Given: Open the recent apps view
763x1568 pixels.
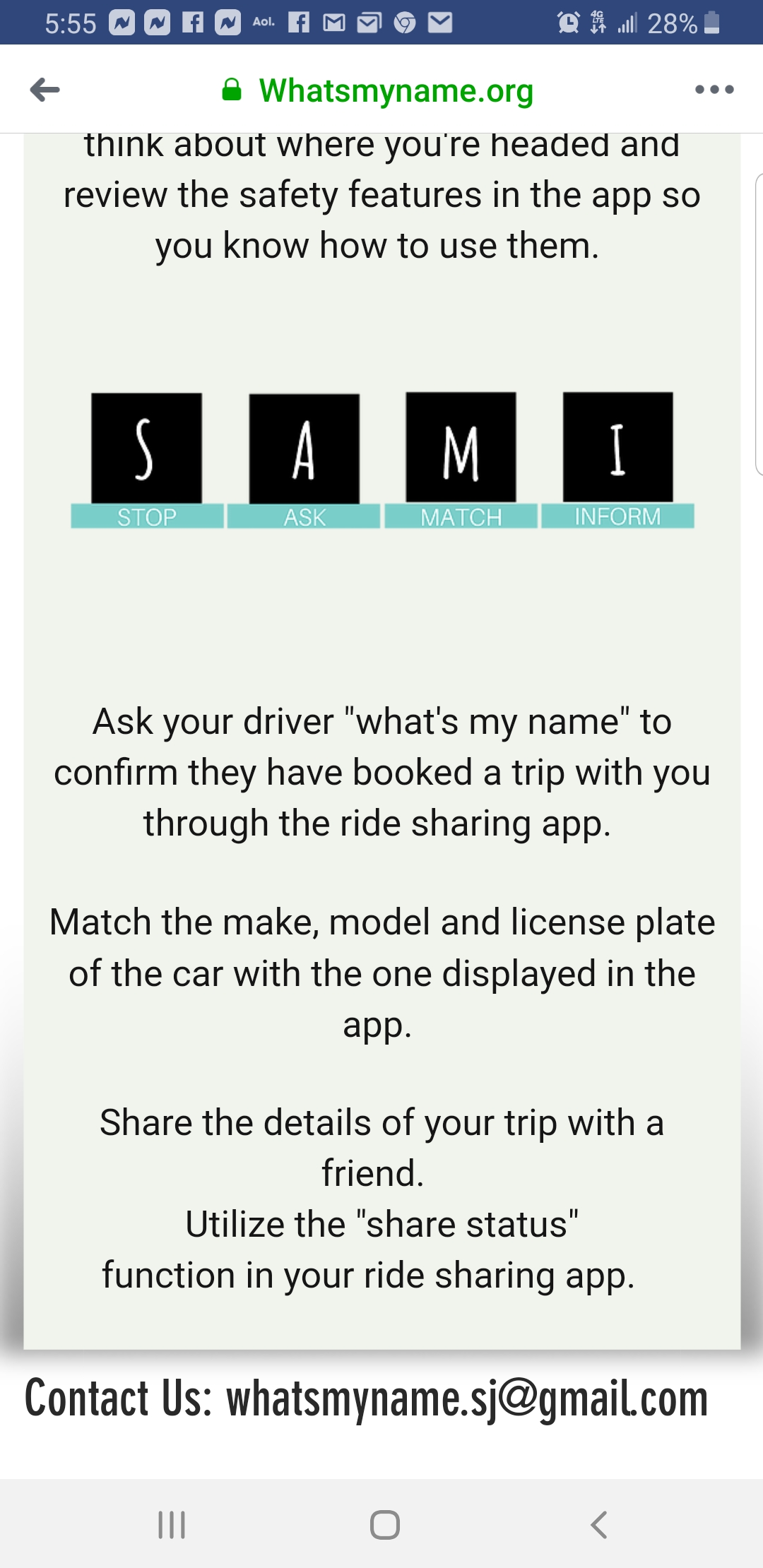Looking at the screenshot, I should pos(172,1524).
